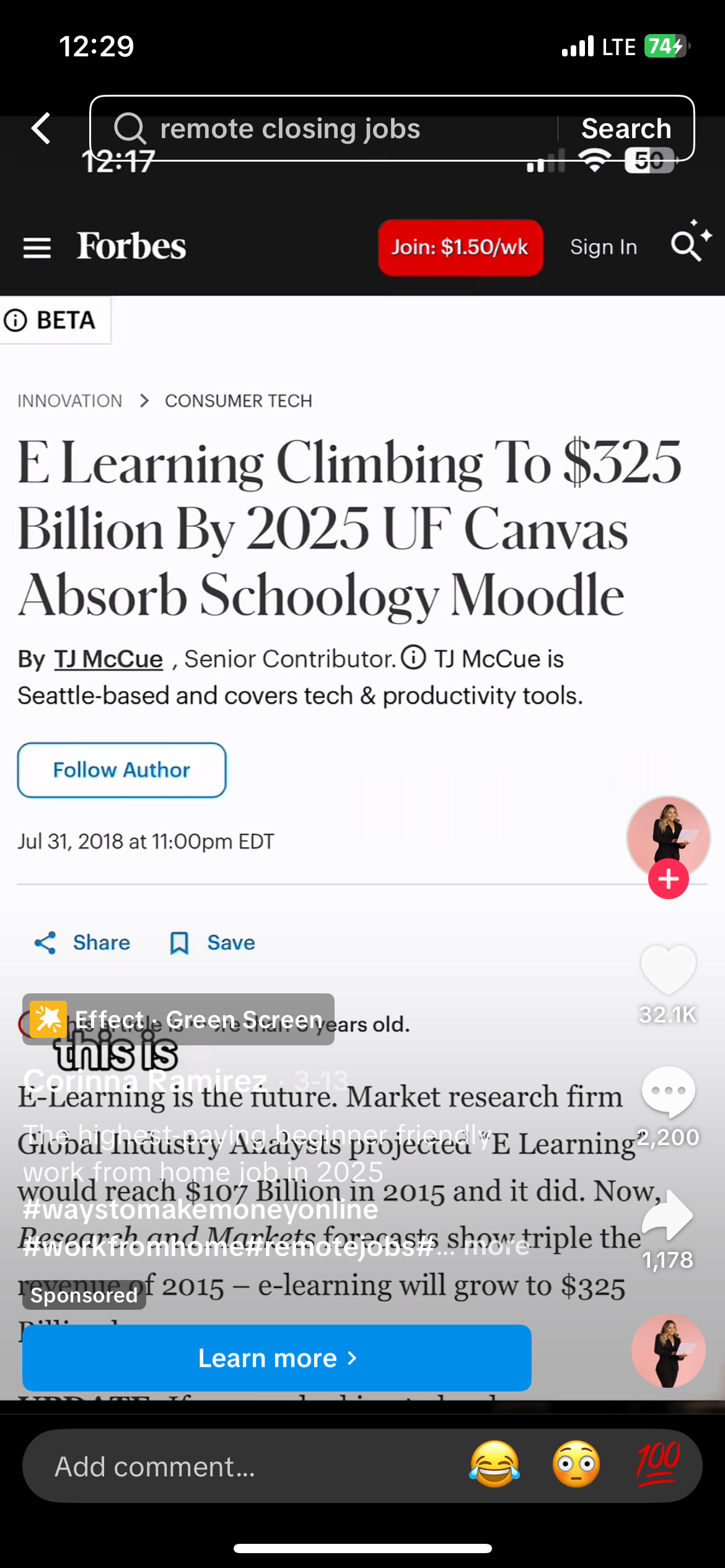Expand the caption with more
The image size is (725, 1568).
pos(497,1246)
